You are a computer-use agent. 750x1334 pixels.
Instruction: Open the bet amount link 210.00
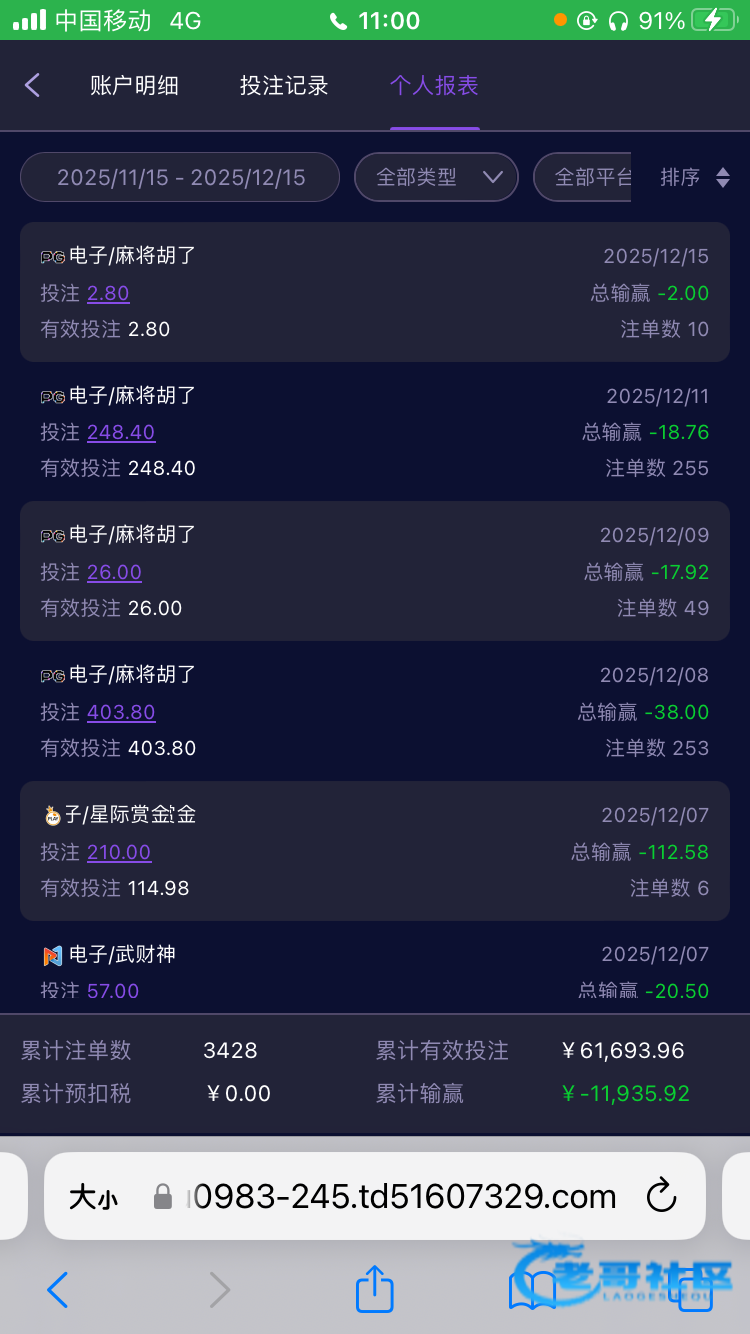coord(119,852)
